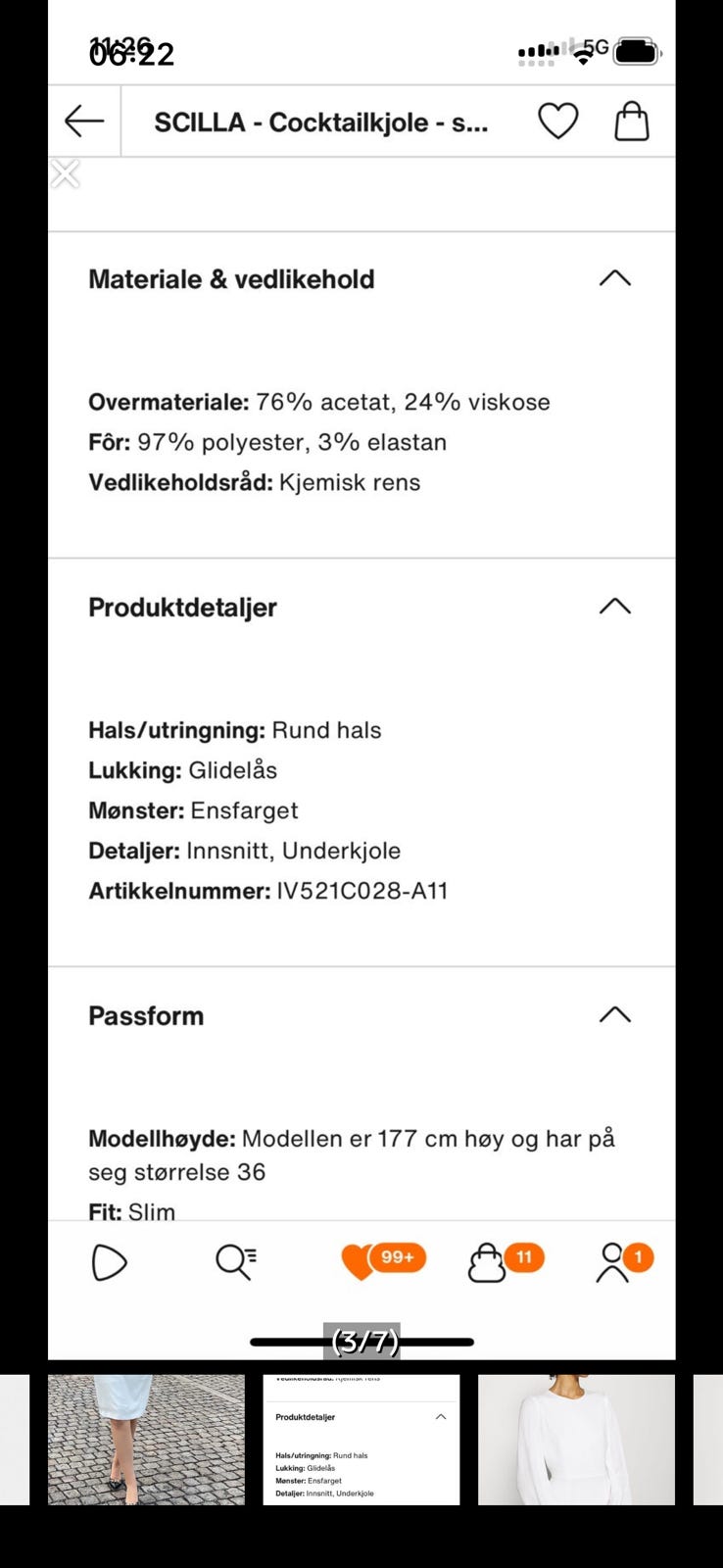The width and height of the screenshot is (723, 1568).
Task: Dismiss the overlay with the X icon
Action: tap(65, 173)
